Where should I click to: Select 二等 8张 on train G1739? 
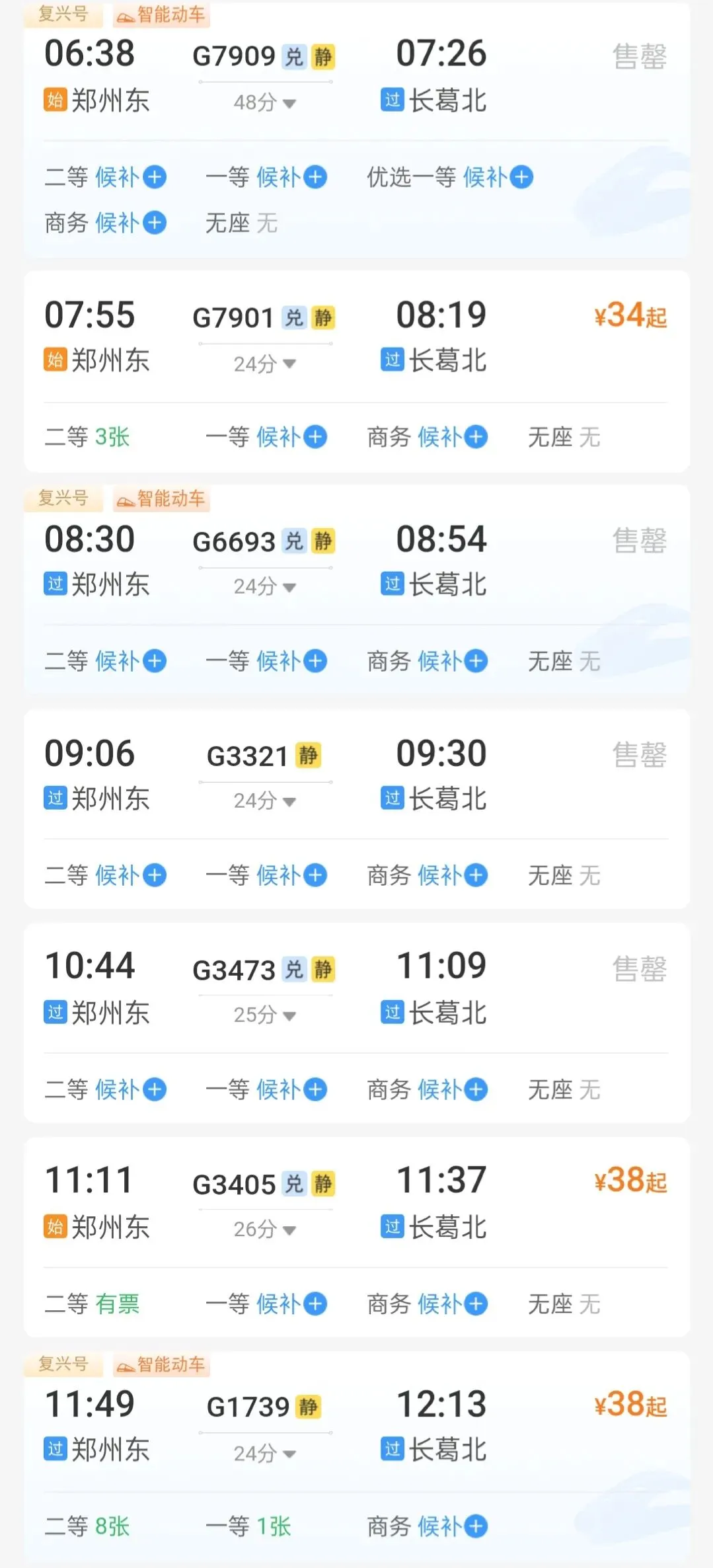click(87, 1526)
